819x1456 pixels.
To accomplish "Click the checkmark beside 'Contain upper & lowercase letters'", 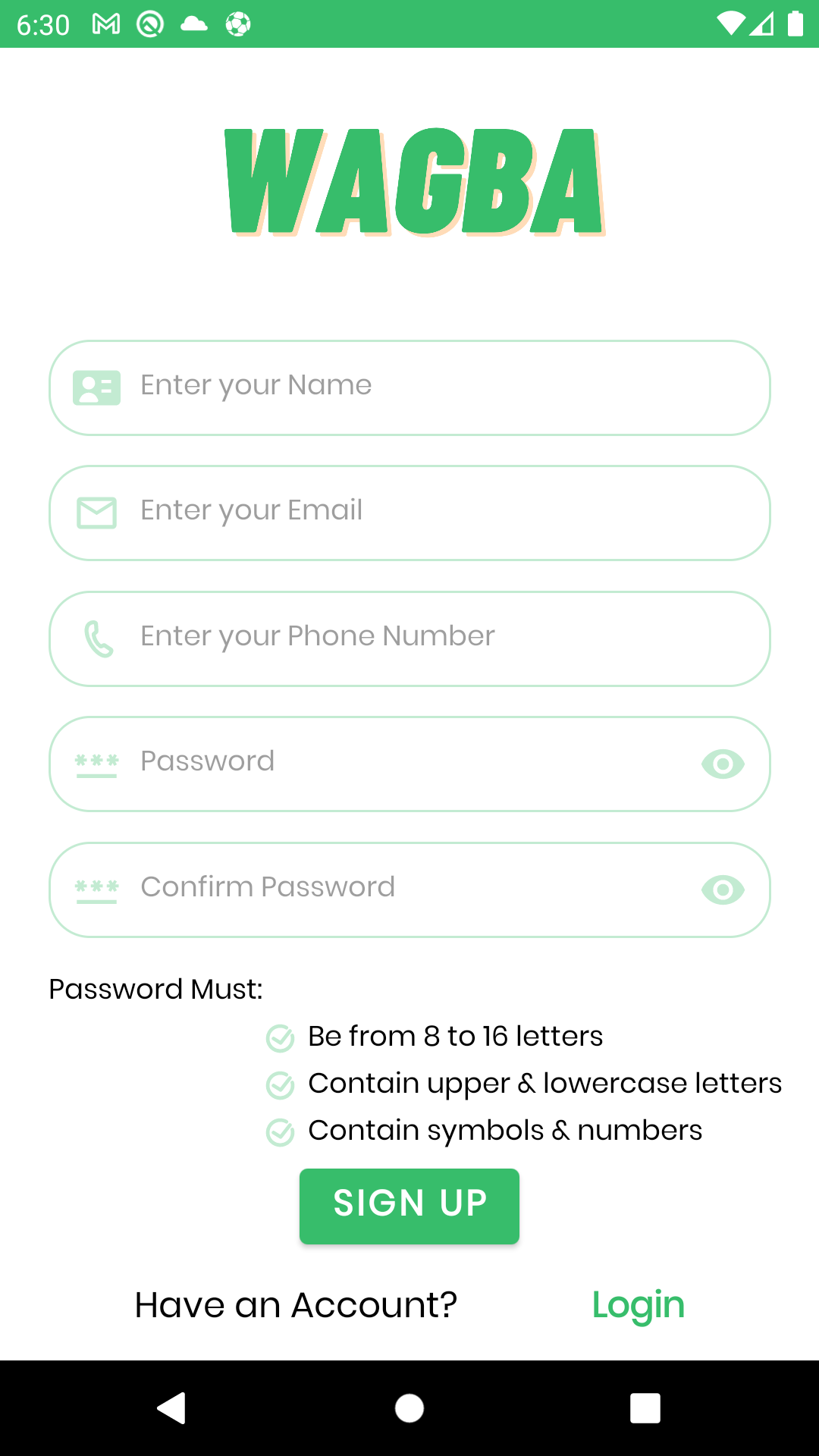I will [x=281, y=1085].
